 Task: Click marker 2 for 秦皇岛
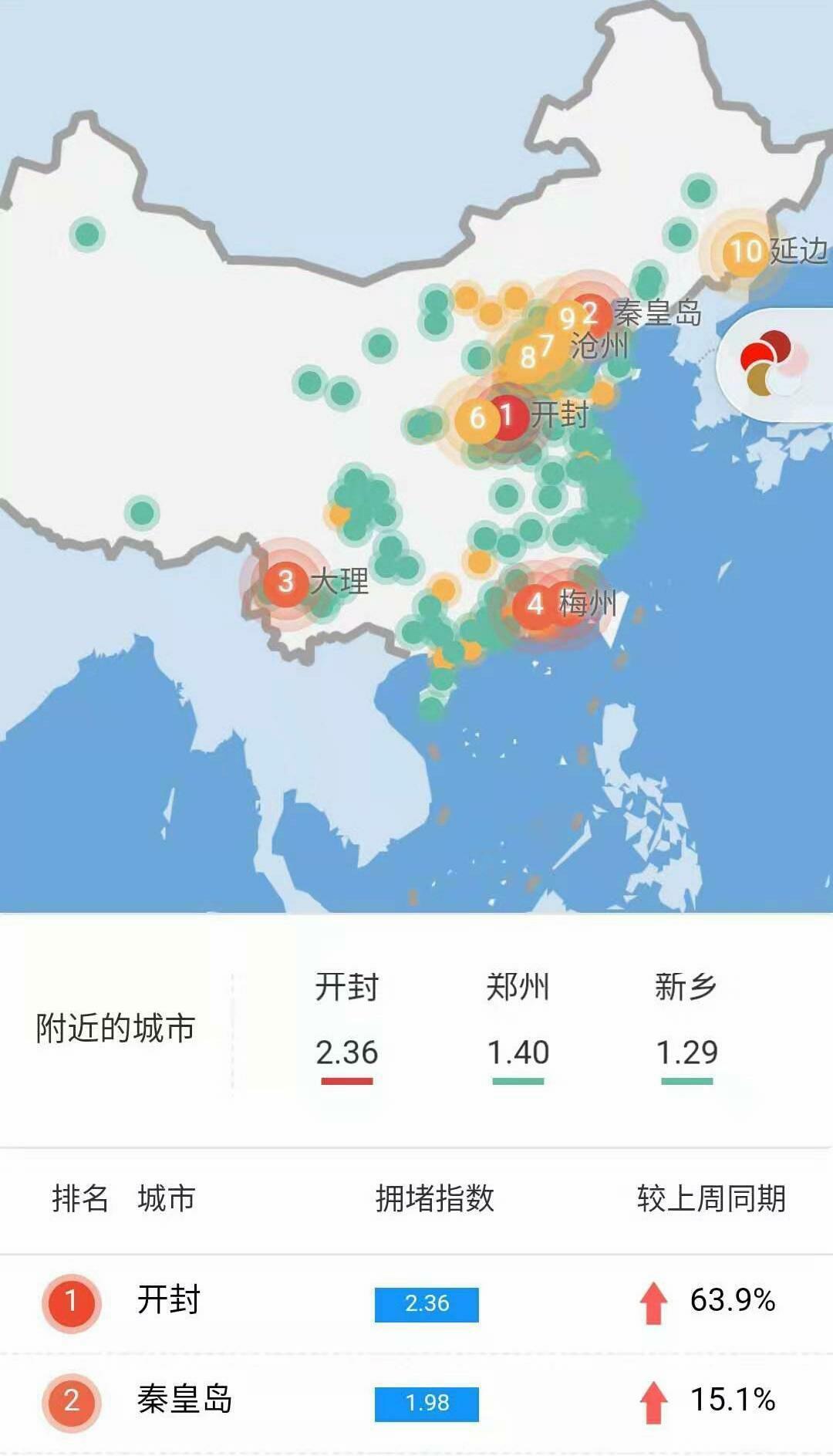589,312
